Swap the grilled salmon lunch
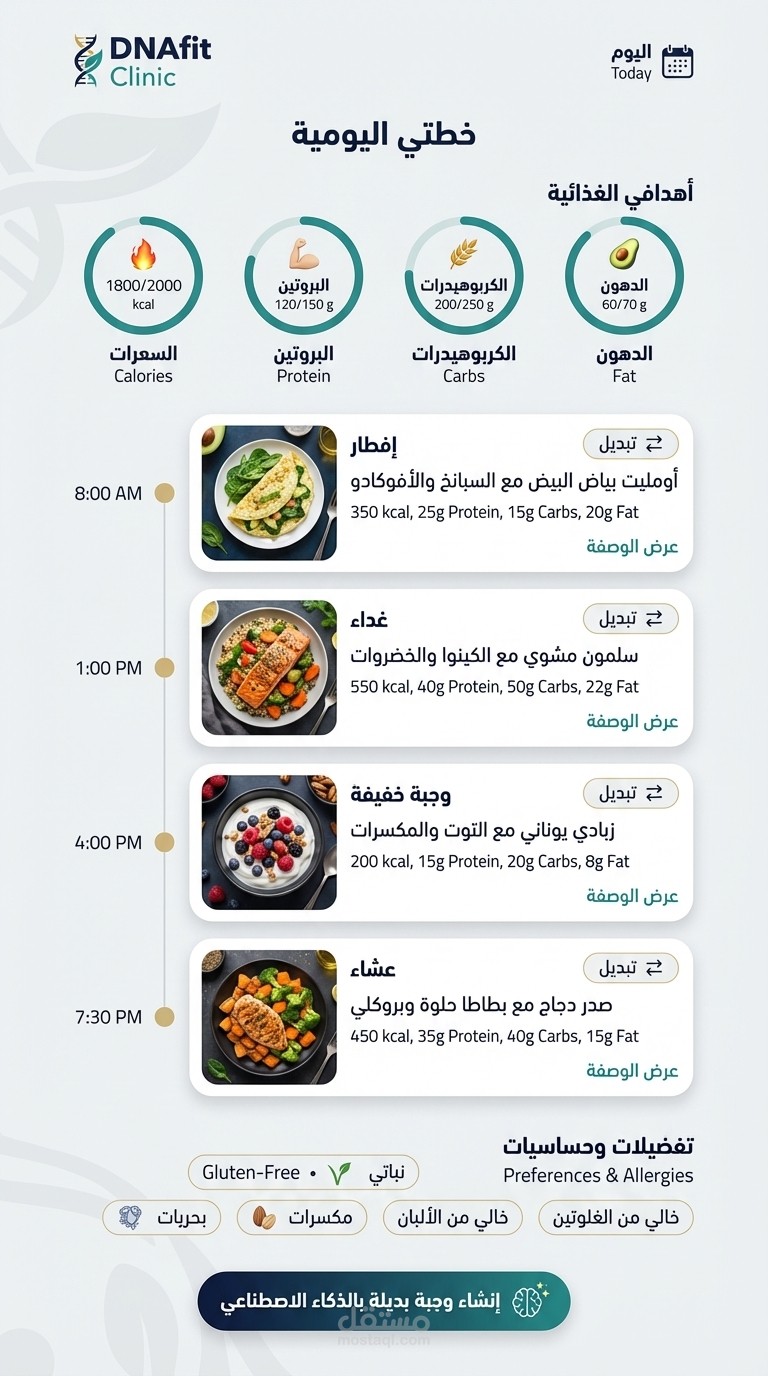This screenshot has width=768, height=1376. tap(630, 619)
